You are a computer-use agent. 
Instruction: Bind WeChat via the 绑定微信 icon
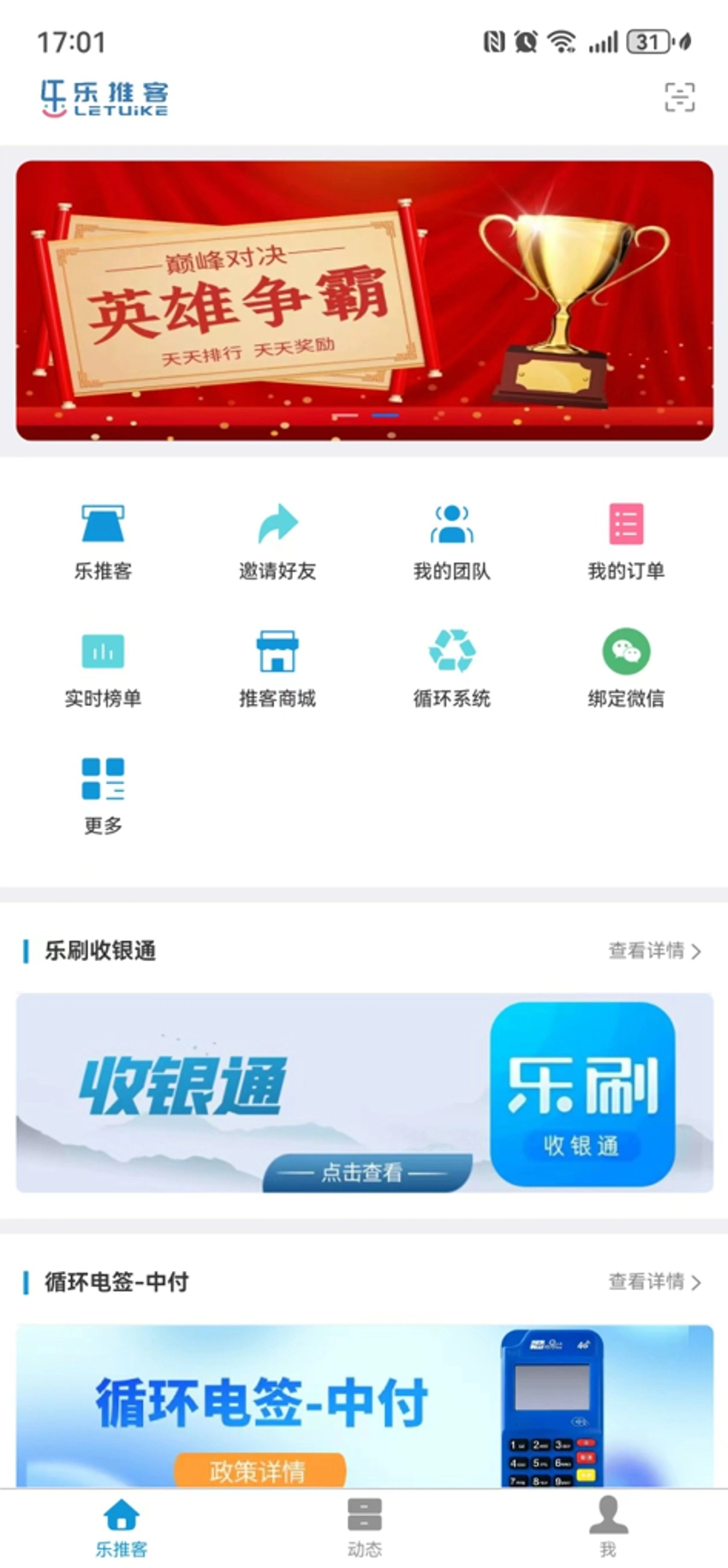pyautogui.click(x=626, y=668)
